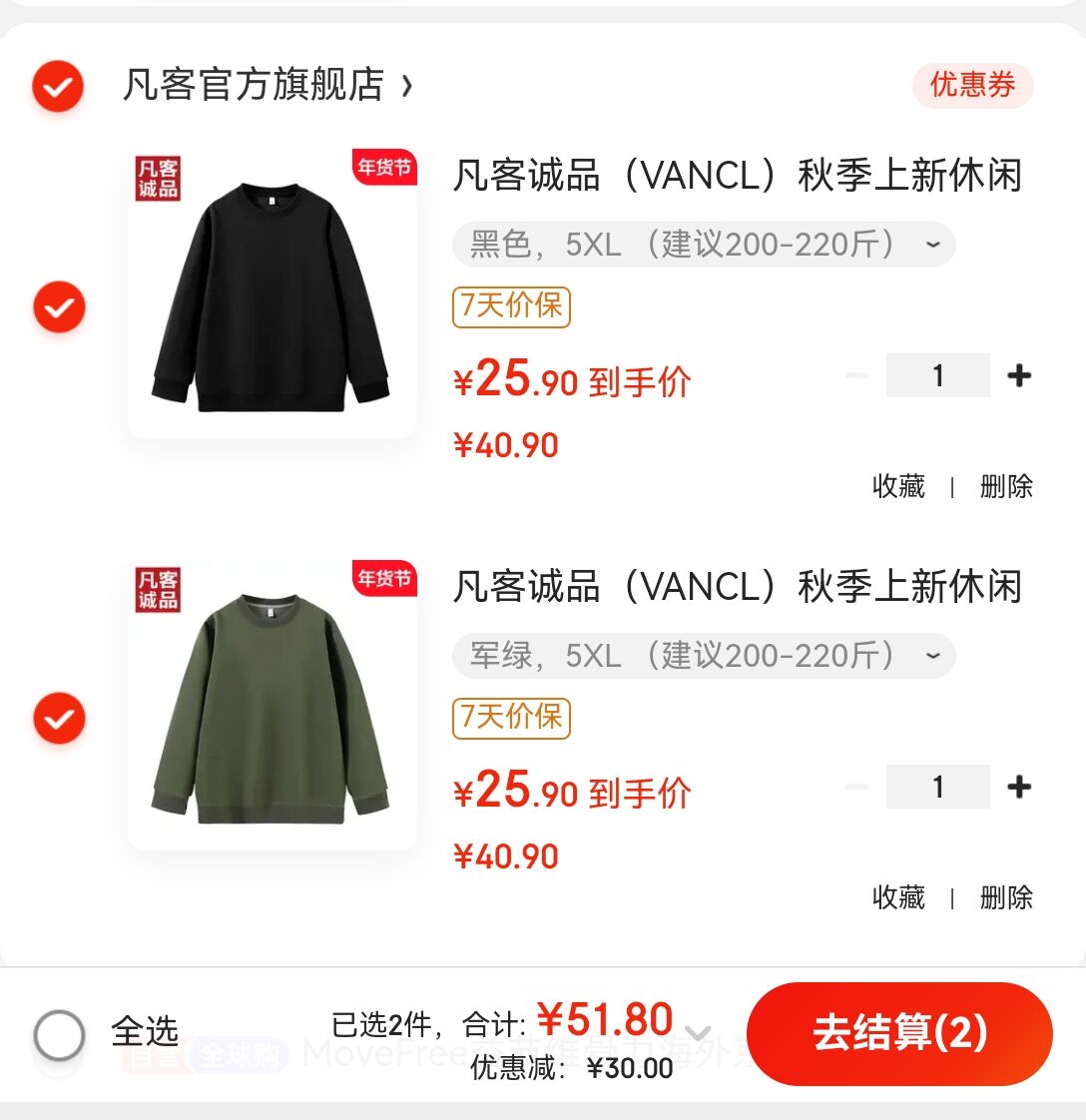Change the 军绿, 5XL size option
Screen dimensions: 1086x1120
[704, 656]
